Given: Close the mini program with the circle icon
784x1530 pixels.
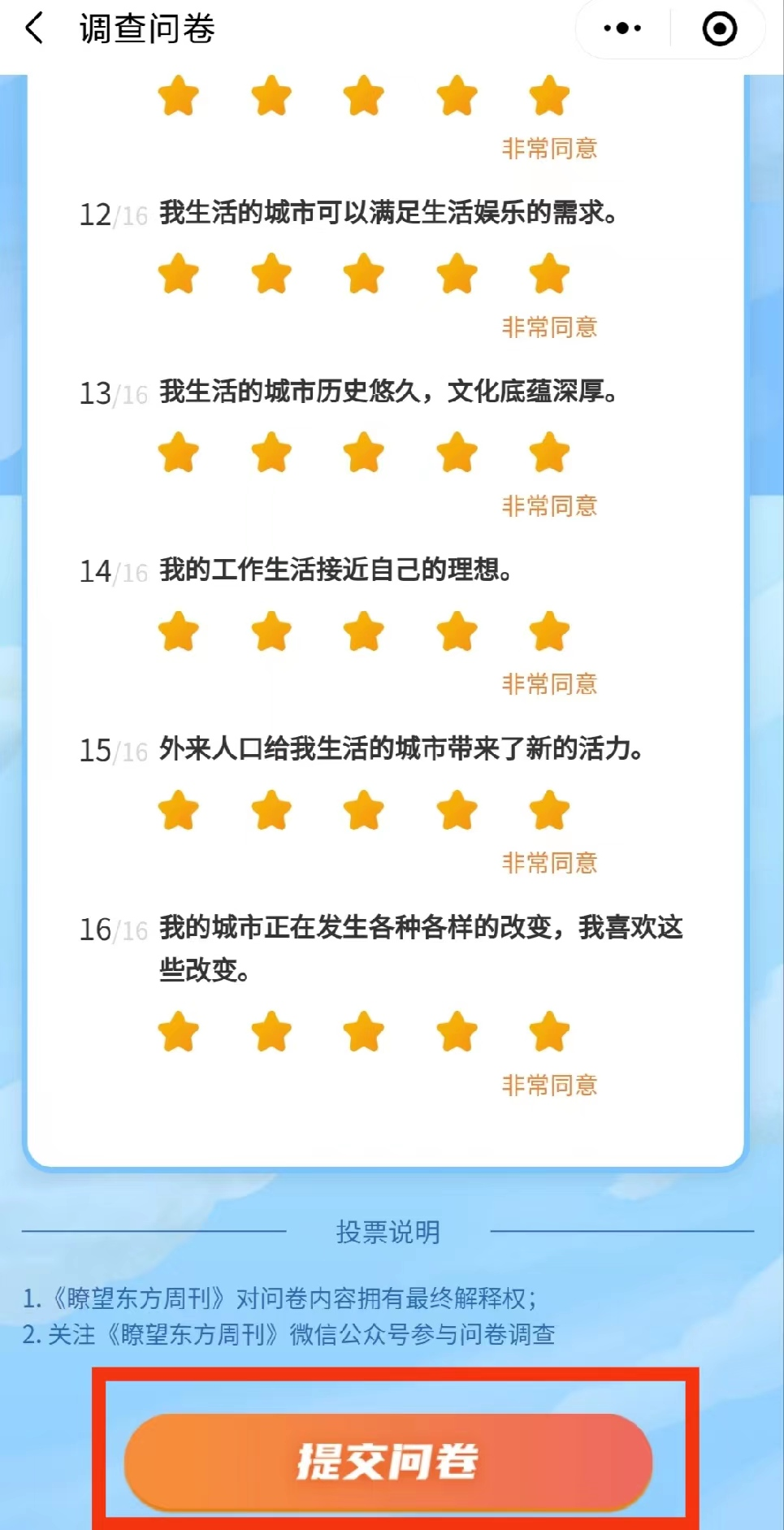Looking at the screenshot, I should (x=719, y=29).
